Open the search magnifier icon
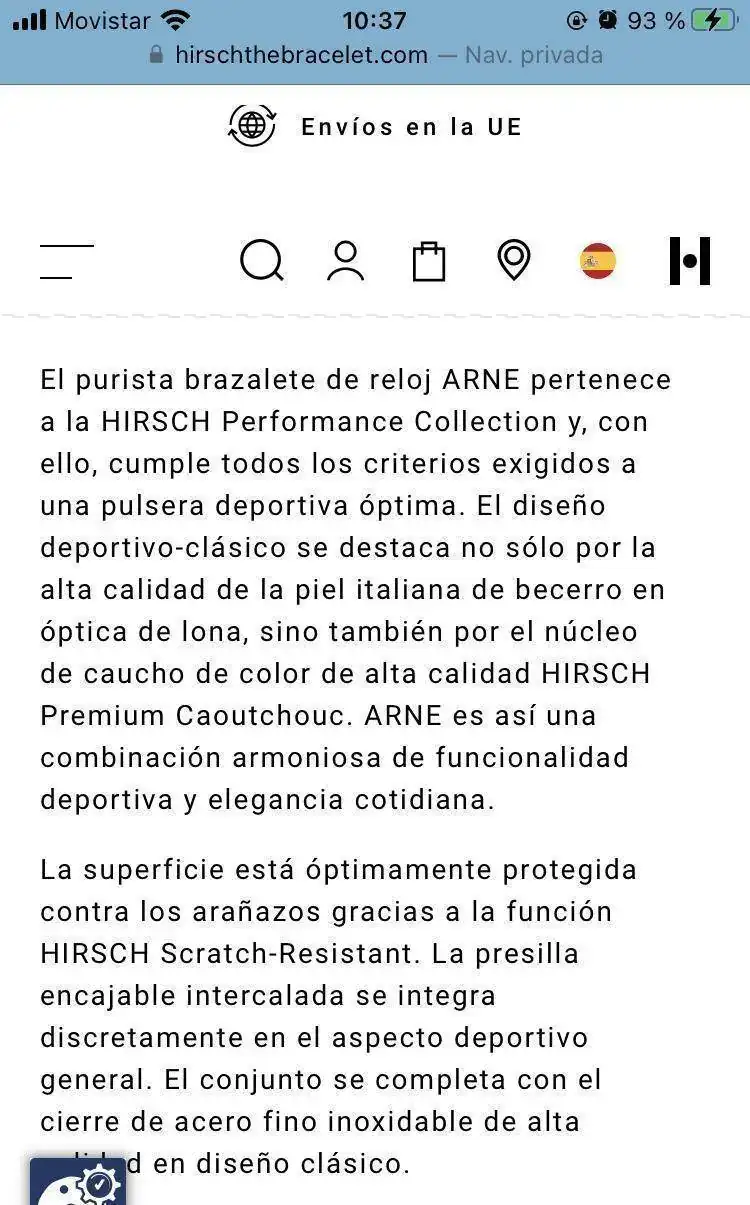The height and width of the screenshot is (1205, 750). 262,261
